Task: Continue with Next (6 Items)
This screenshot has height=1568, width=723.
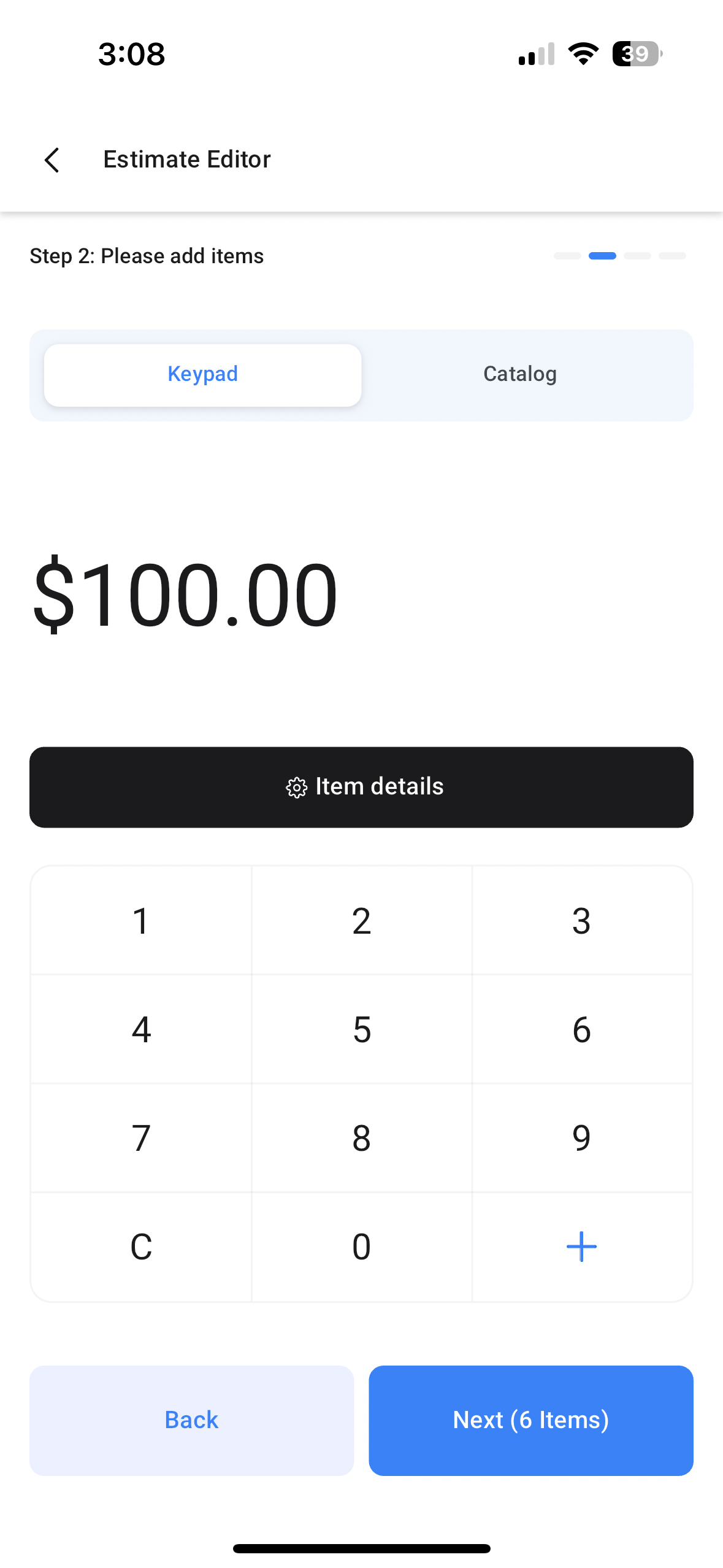Action: [x=530, y=1420]
